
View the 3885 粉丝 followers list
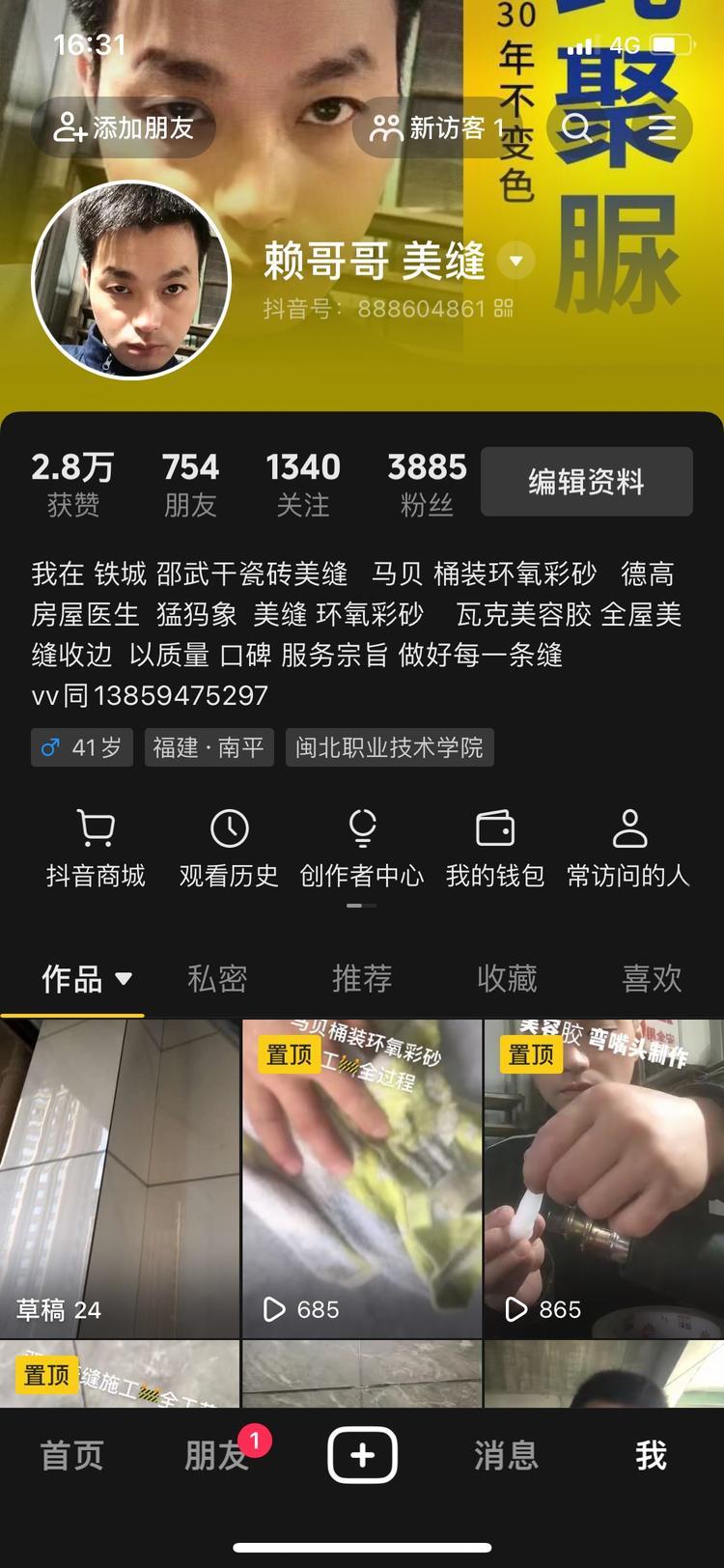[x=426, y=483]
